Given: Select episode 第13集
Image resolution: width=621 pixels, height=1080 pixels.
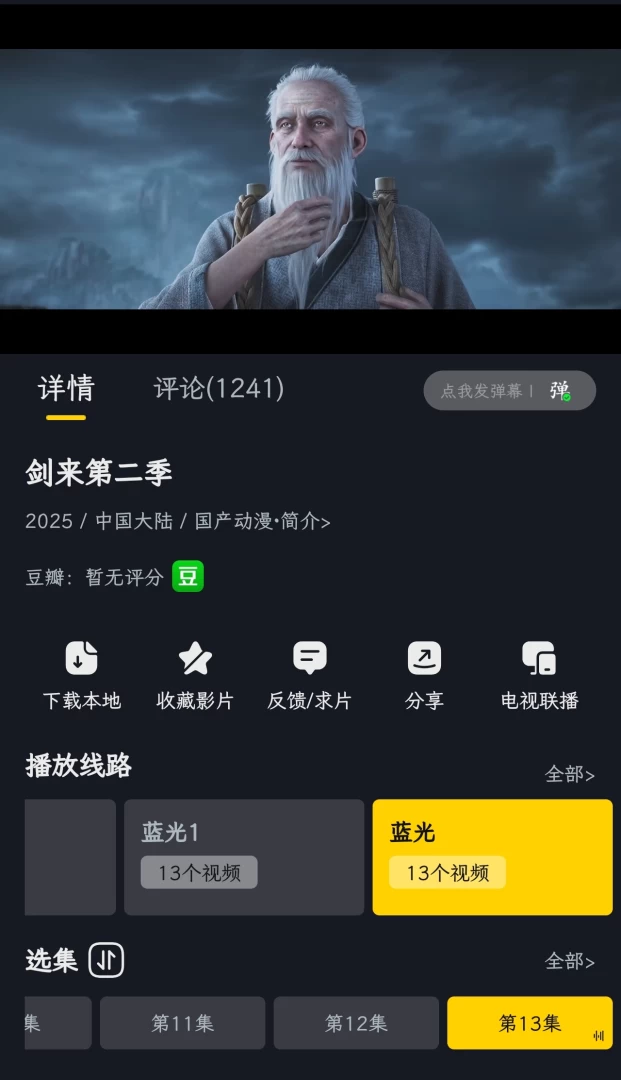Looking at the screenshot, I should tap(529, 1023).
